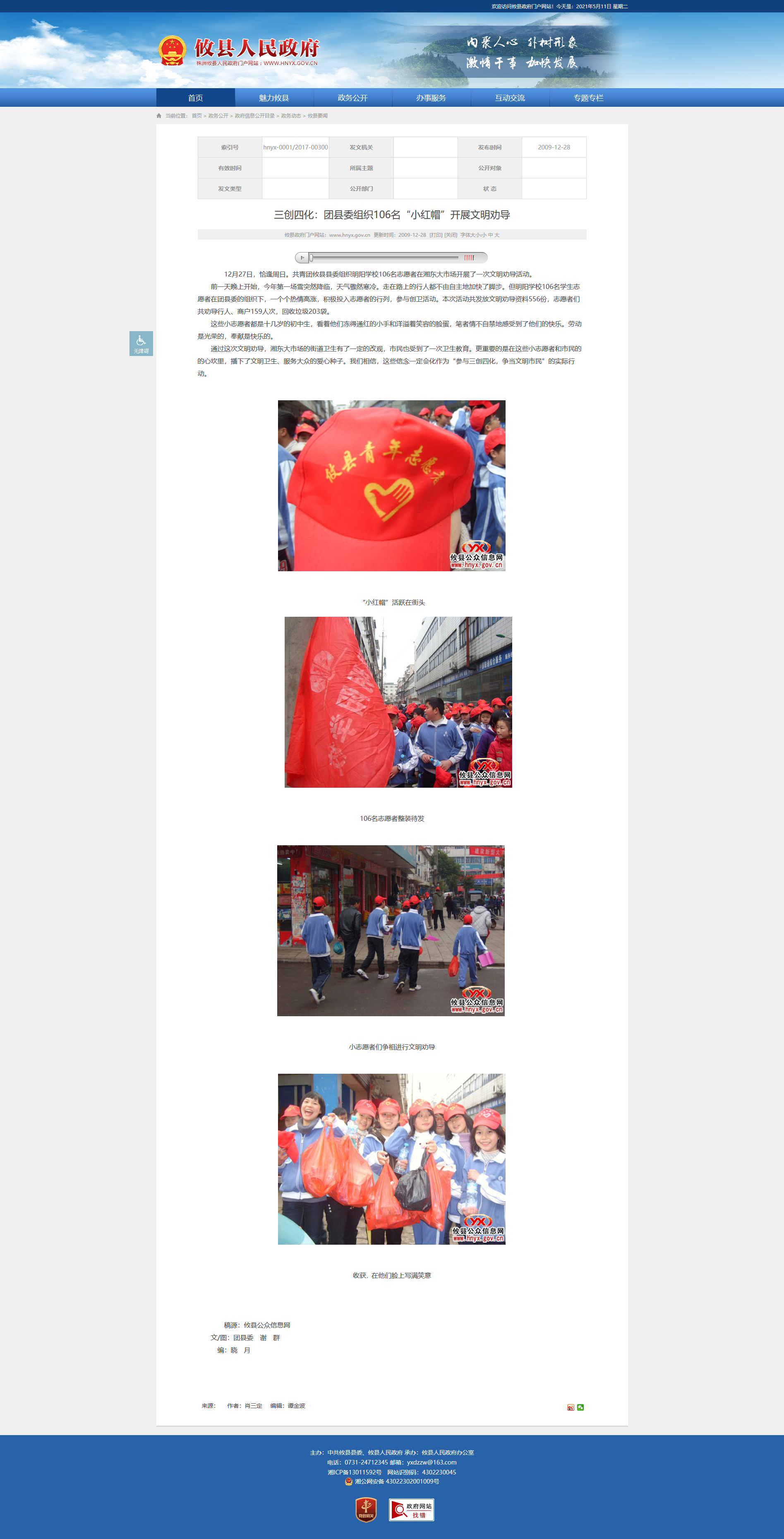Set font size to 大
Viewport: 784px width, 1539px height.
click(497, 235)
